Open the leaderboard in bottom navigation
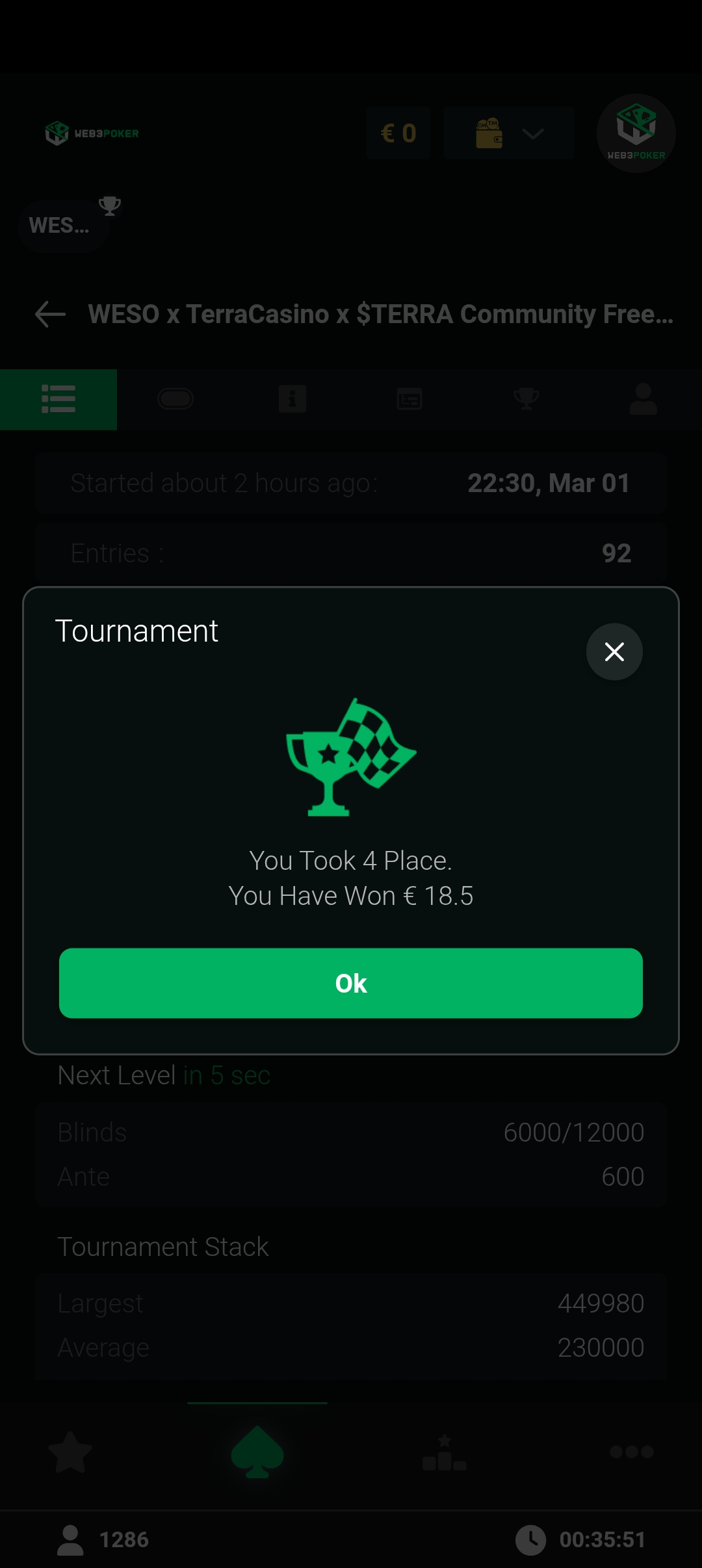702x1568 pixels. click(x=445, y=1452)
